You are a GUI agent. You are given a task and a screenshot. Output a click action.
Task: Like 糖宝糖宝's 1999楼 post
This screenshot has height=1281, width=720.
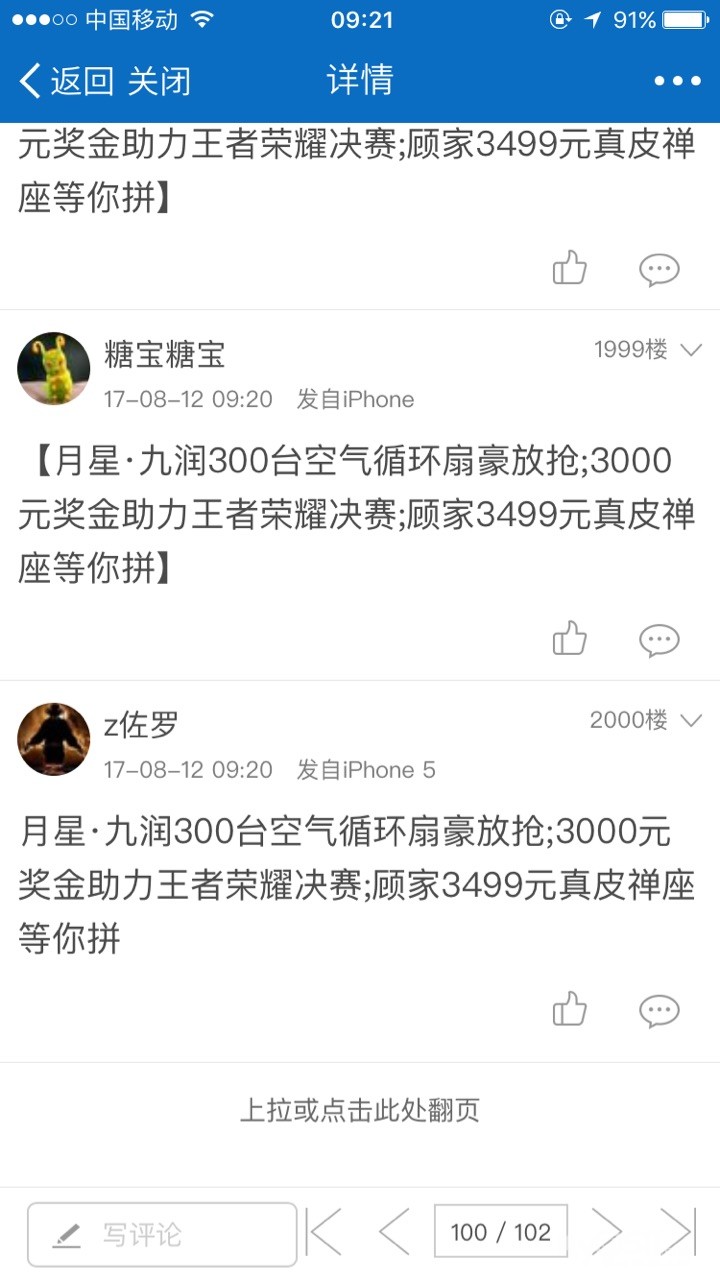click(x=570, y=638)
